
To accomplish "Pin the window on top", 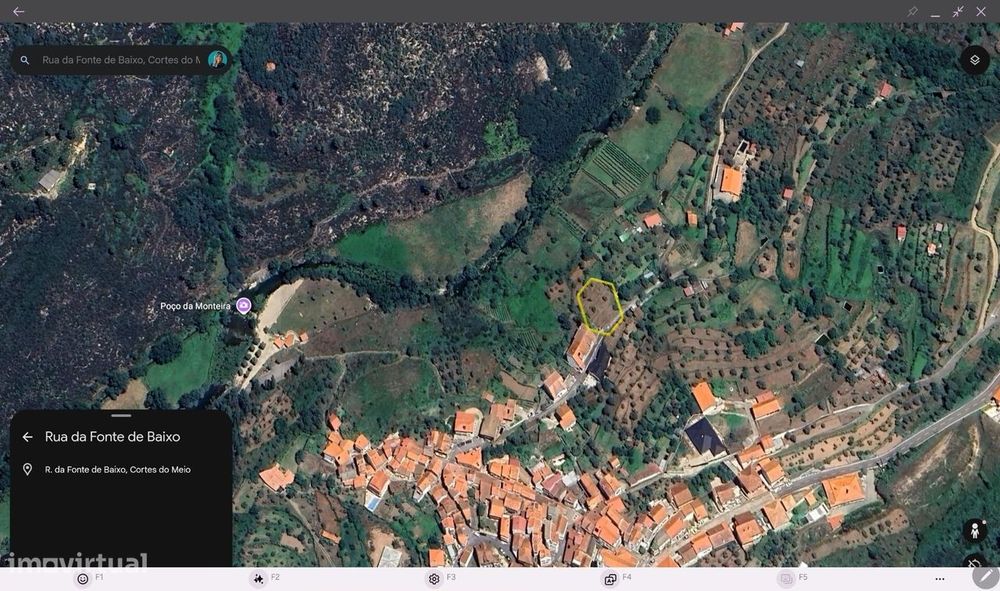I will coord(912,12).
